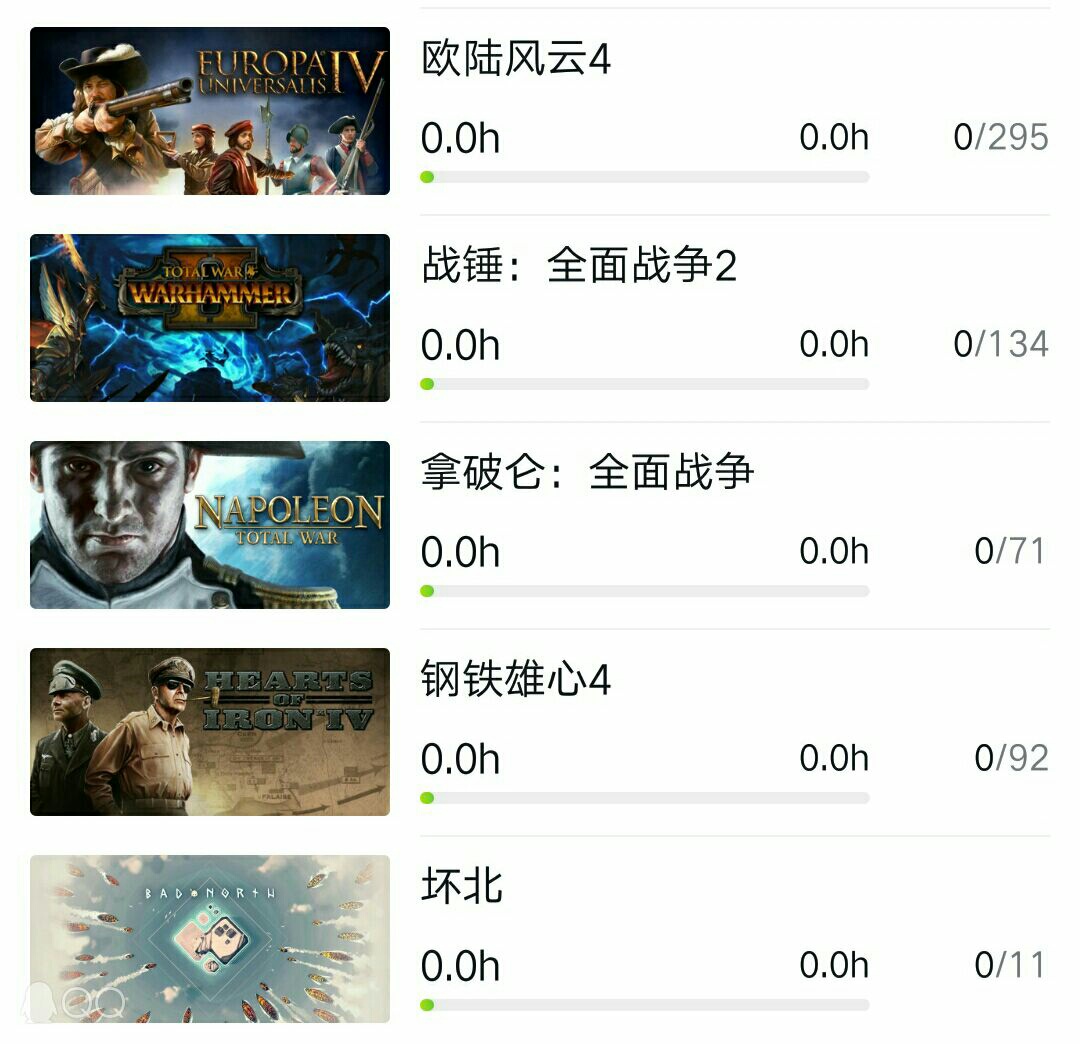View the 钢铁雄心4 game entry
This screenshot has height=1044, width=1080.
(x=516, y=681)
